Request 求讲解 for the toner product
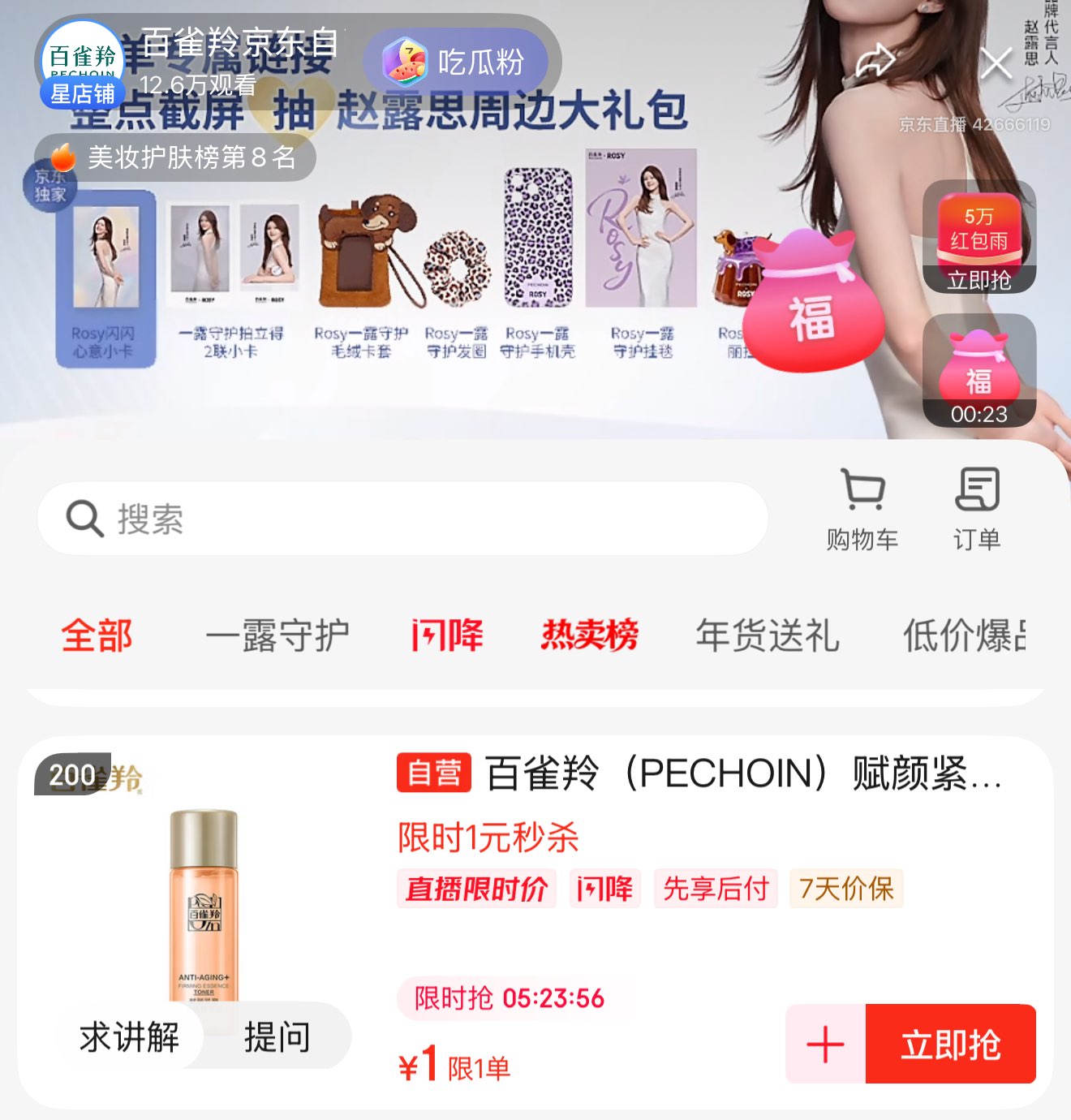This screenshot has width=1071, height=1120. click(130, 1036)
